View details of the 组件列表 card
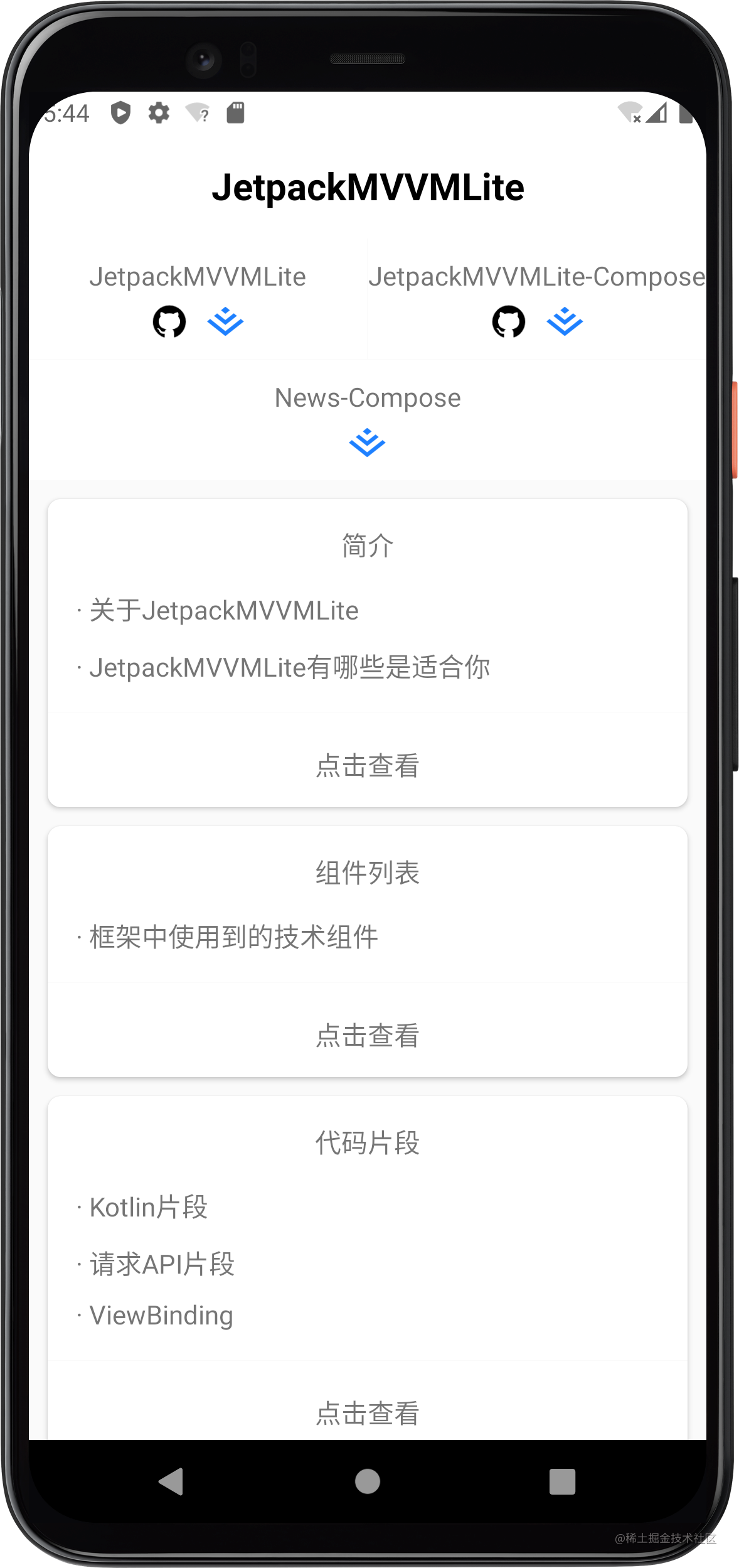The image size is (739, 1568). 368,1036
